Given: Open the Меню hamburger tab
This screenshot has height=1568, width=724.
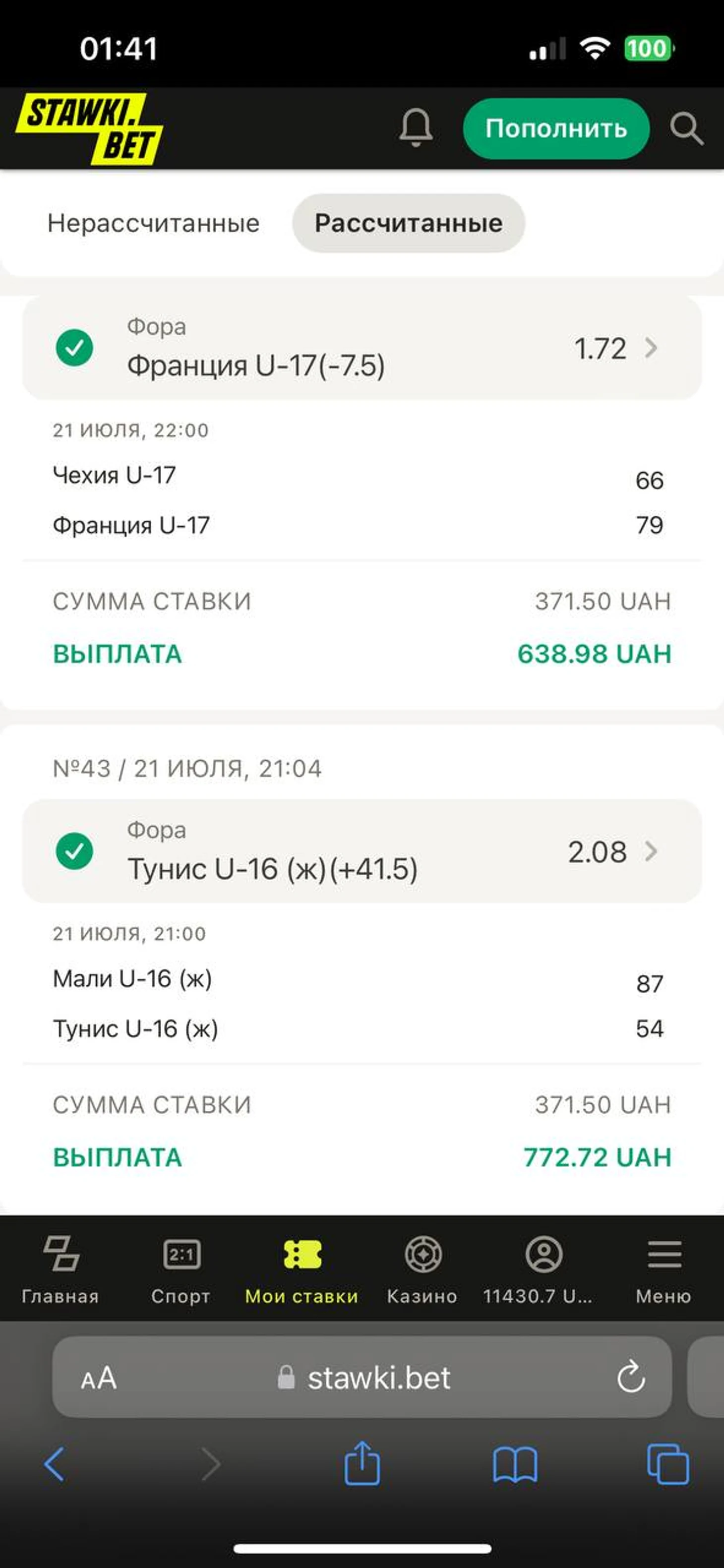Looking at the screenshot, I should point(664,1269).
